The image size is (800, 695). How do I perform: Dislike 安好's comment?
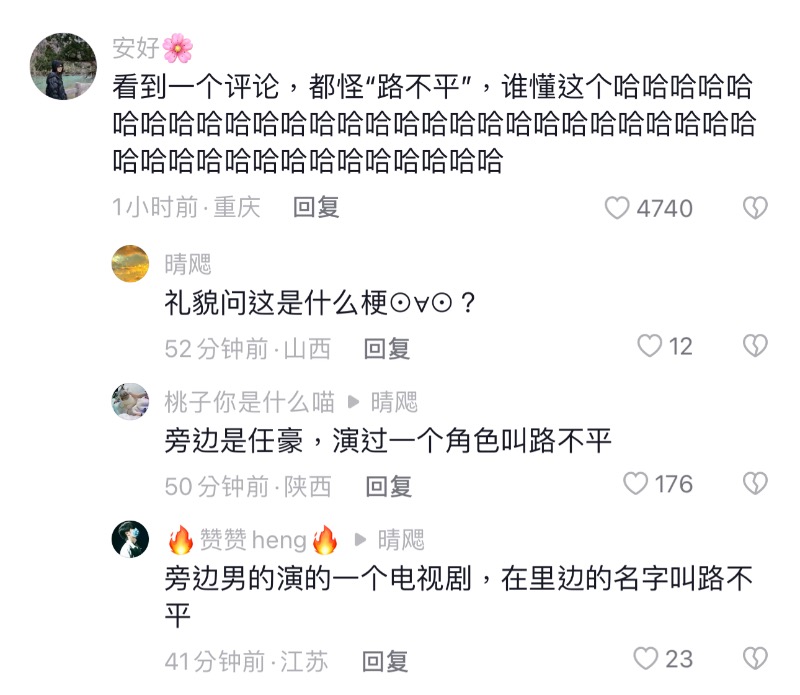[x=754, y=208]
